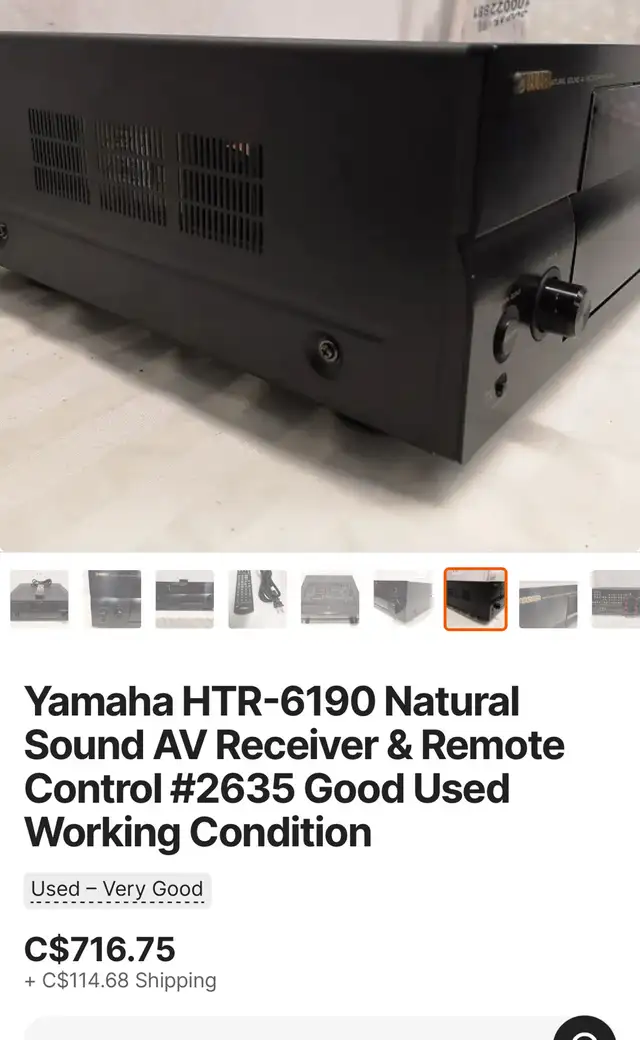Open the rear panel connections thumbnail

pyautogui.click(x=616, y=599)
